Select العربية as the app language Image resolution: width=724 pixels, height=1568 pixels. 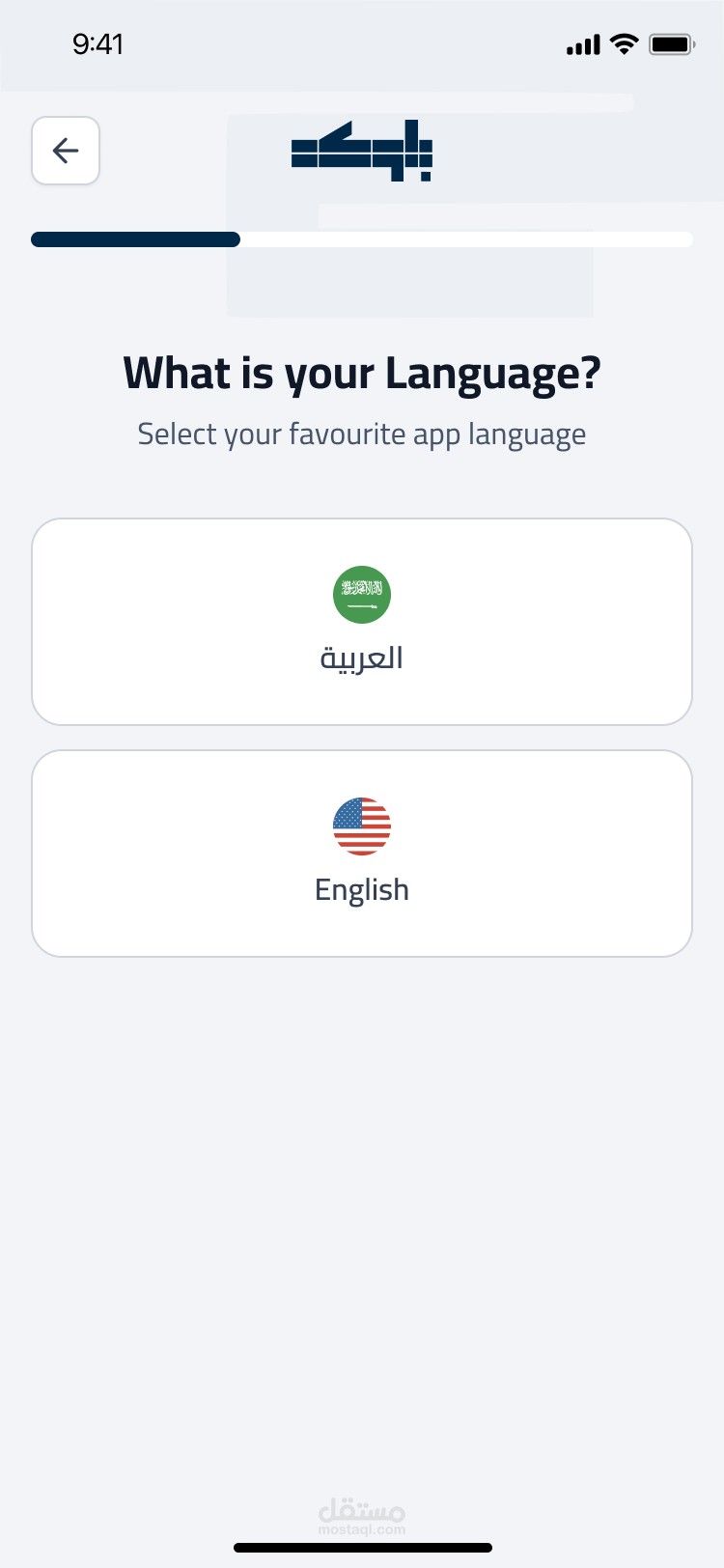[362, 622]
